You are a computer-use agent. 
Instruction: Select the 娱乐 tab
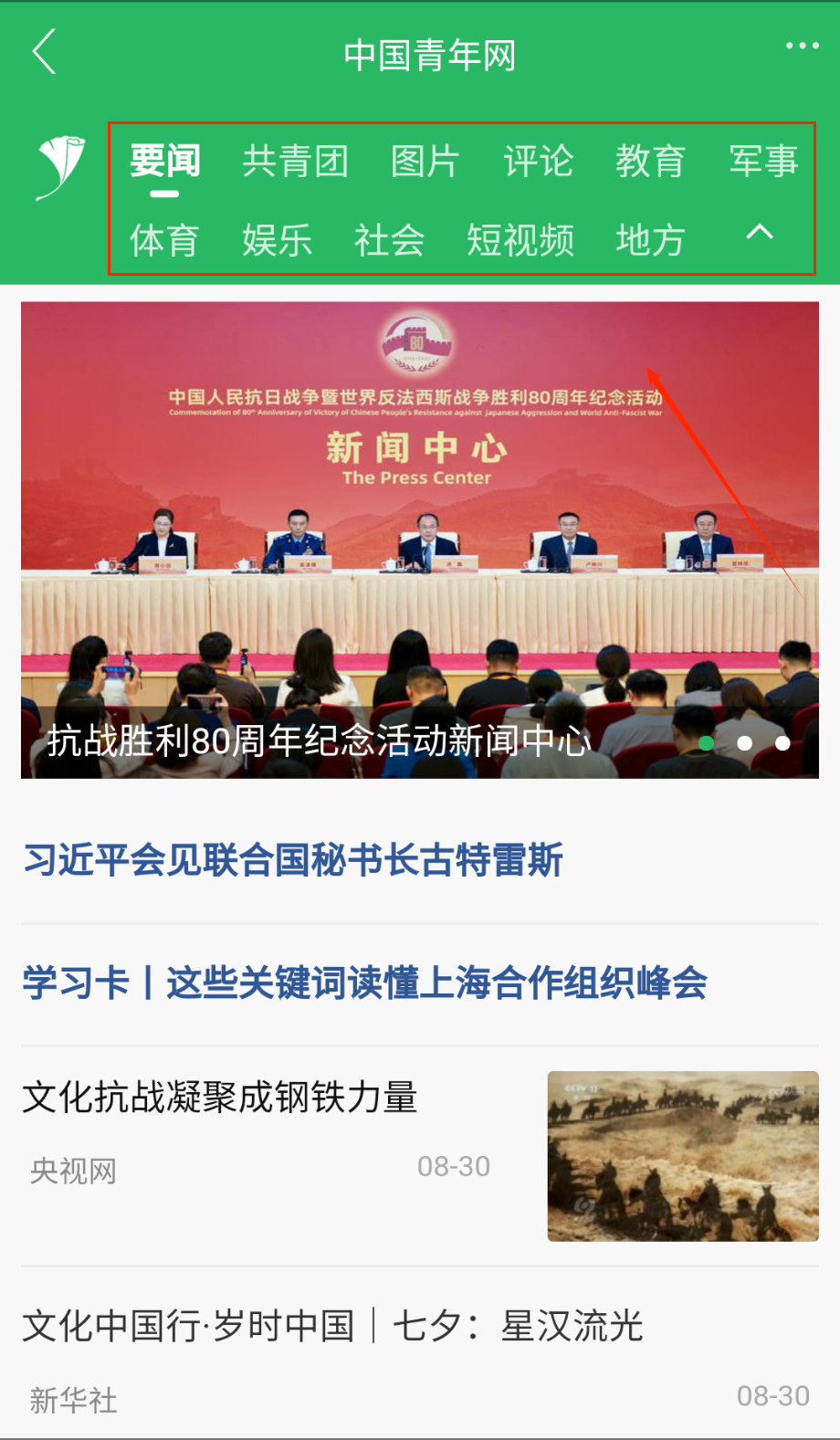pos(277,241)
